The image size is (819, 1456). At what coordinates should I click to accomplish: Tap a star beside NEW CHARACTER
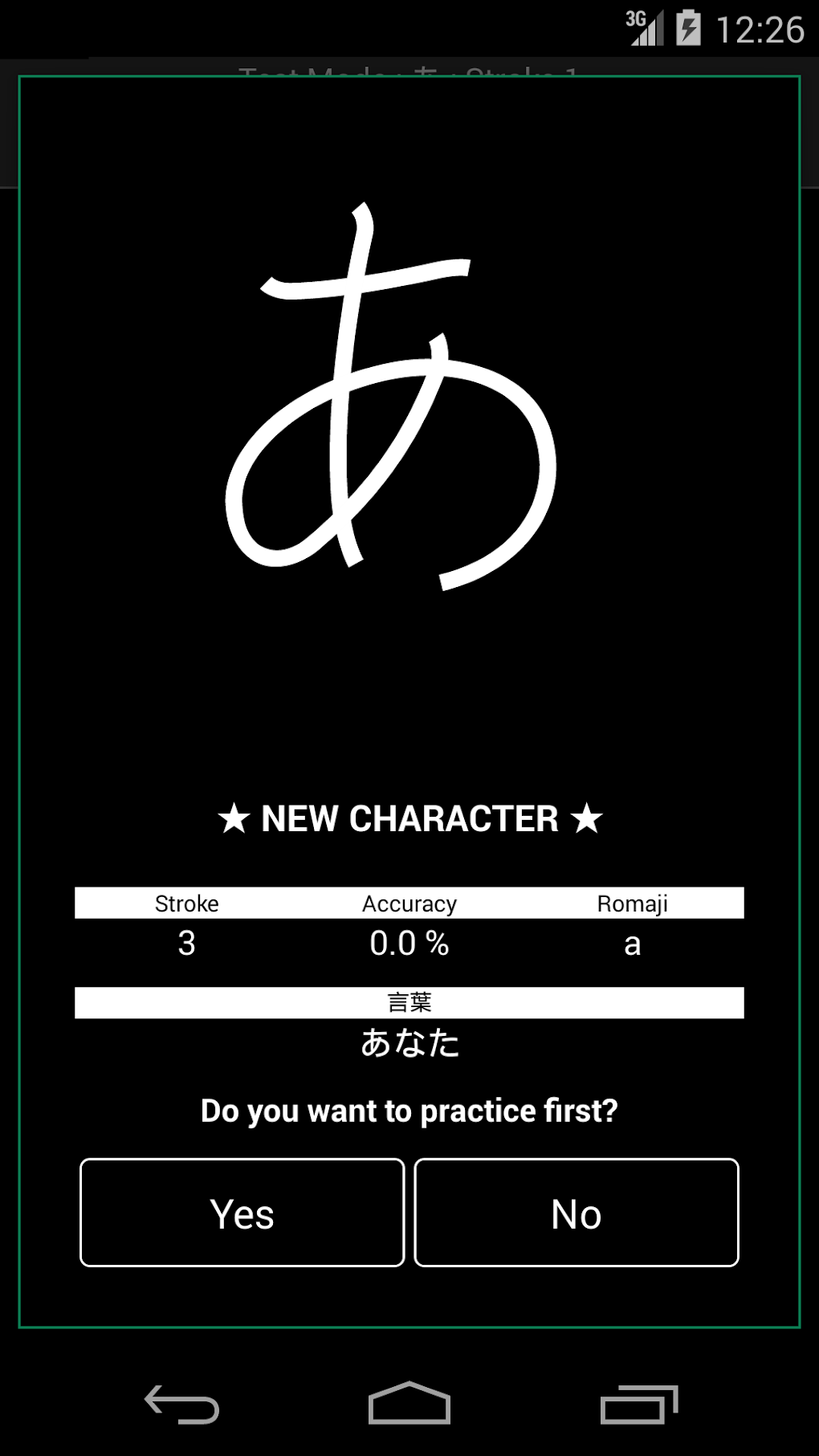pos(233,819)
